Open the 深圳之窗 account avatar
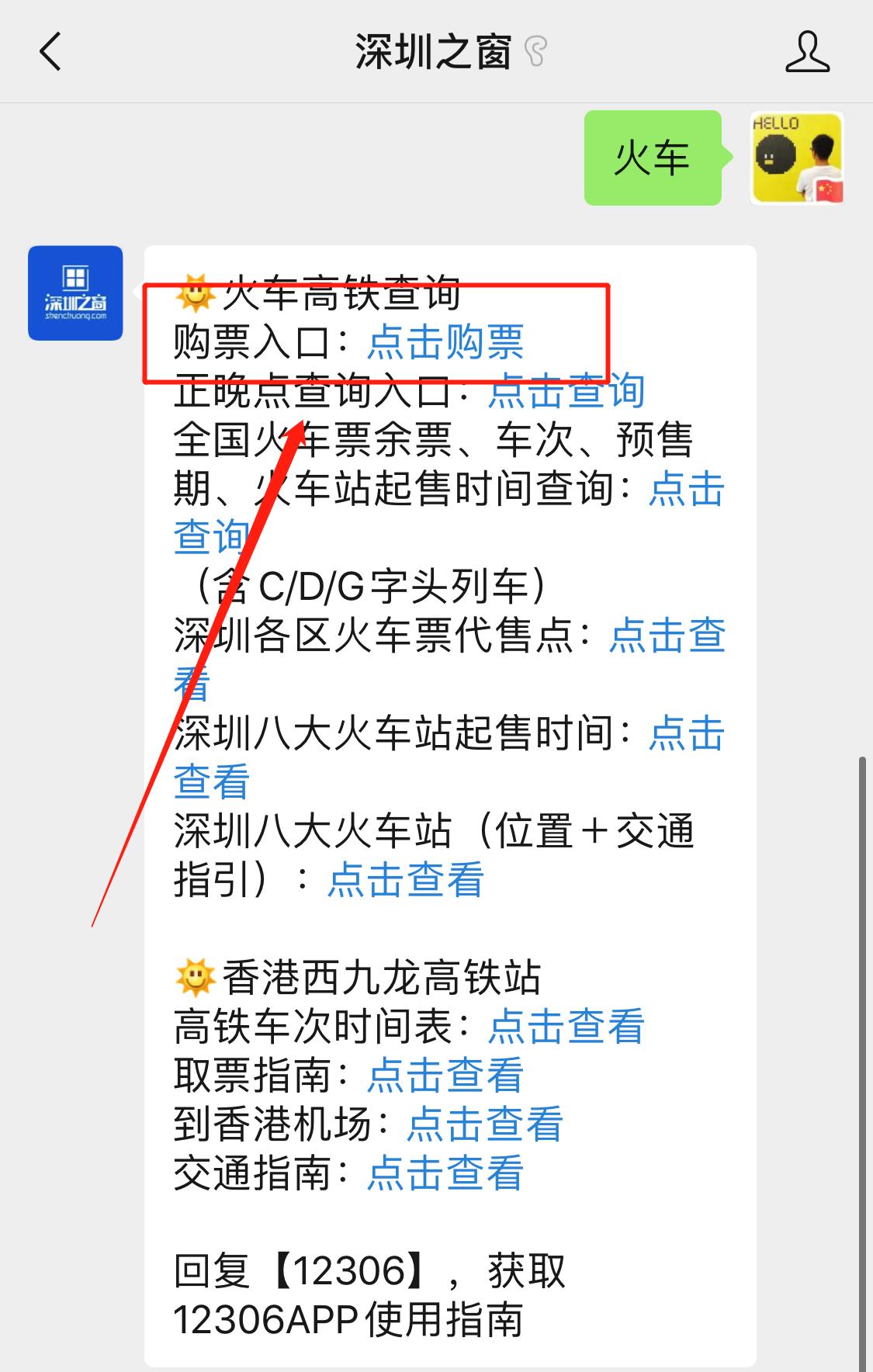The height and width of the screenshot is (1372, 873). 75,293
